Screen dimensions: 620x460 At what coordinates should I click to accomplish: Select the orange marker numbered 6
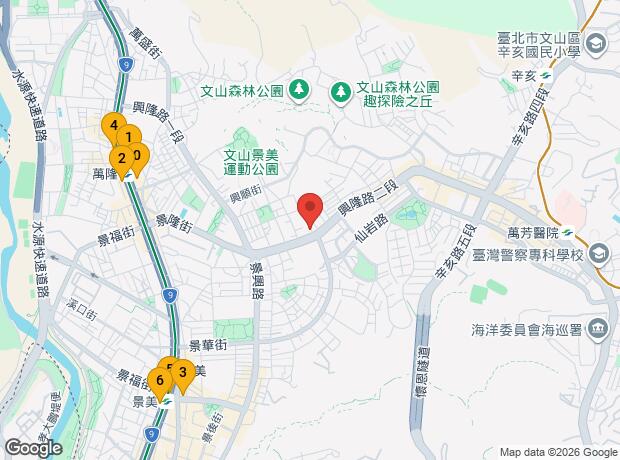(x=160, y=380)
